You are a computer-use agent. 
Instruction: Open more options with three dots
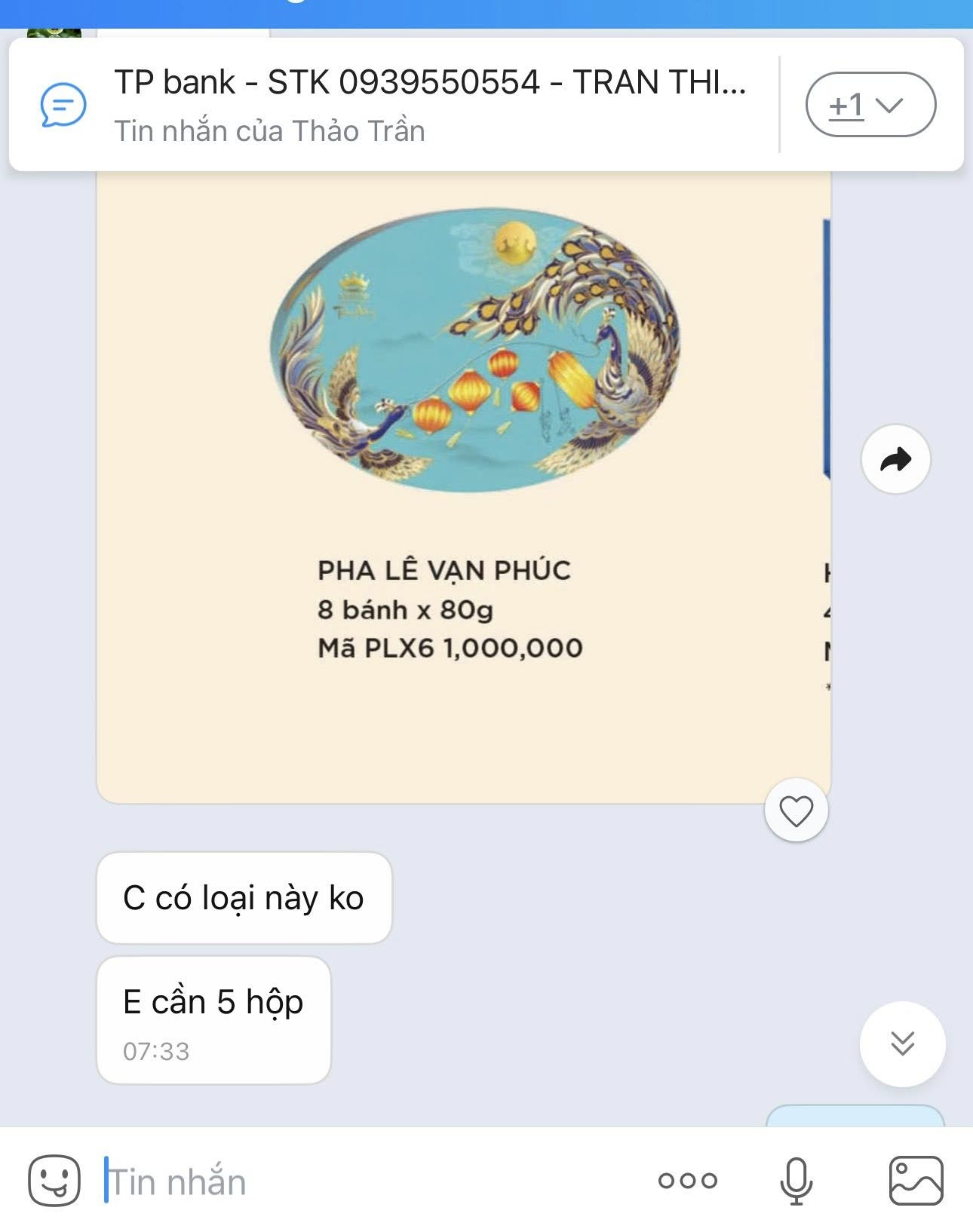(x=687, y=1180)
